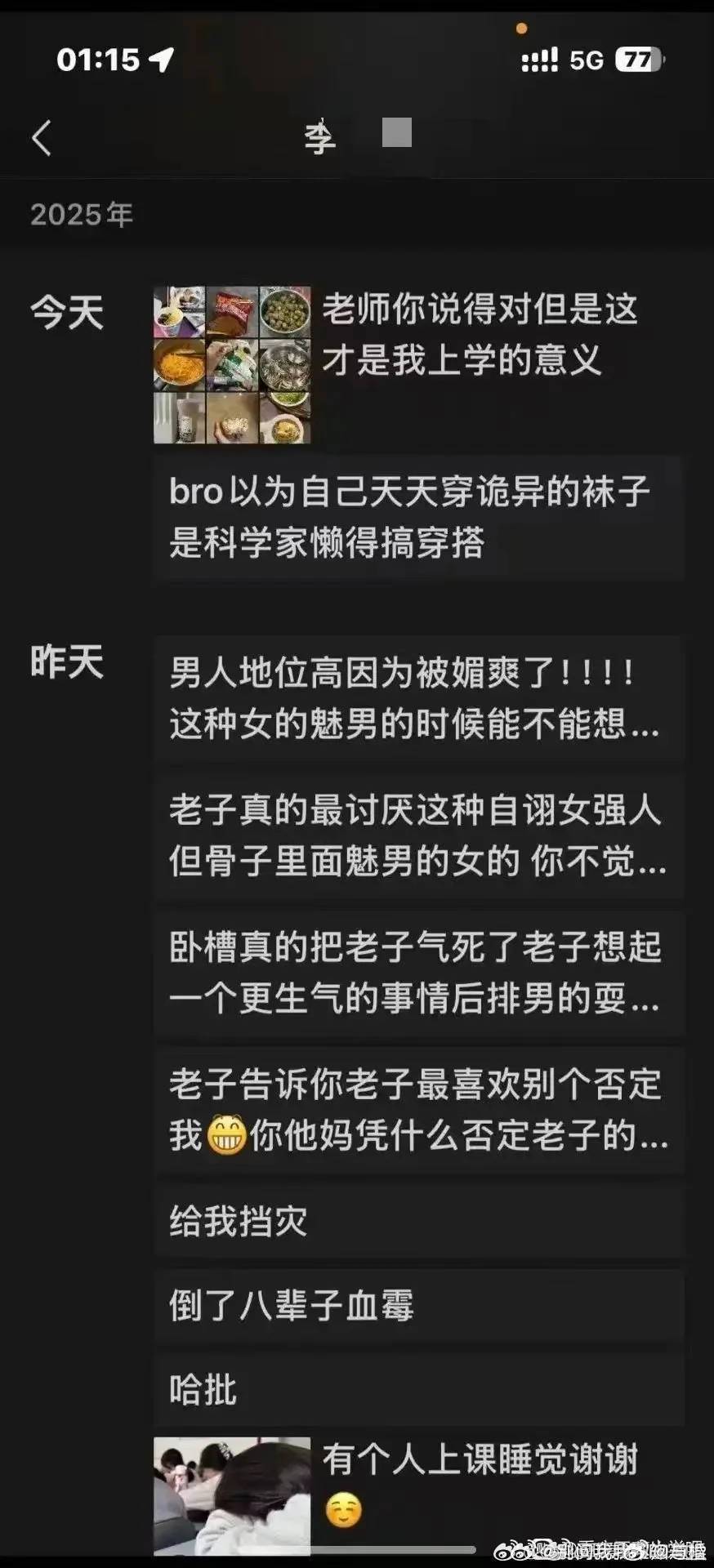Open the classroom sleeping photo post
The height and width of the screenshot is (1568, 714).
tap(232, 1496)
